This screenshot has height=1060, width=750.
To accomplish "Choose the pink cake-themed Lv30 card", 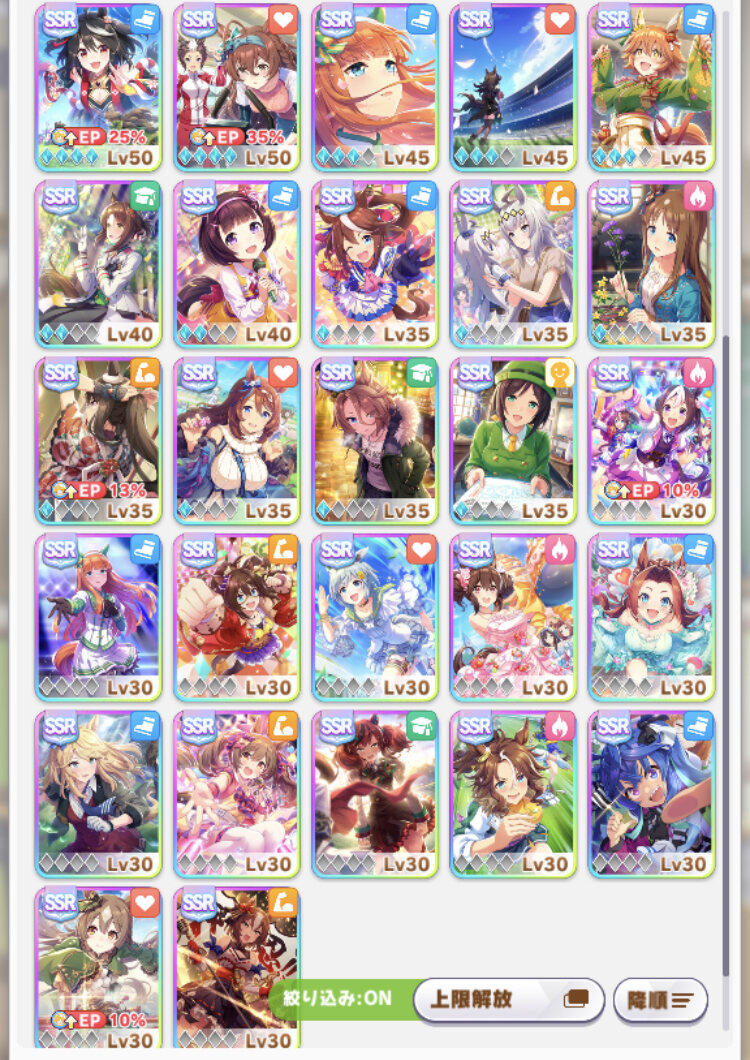I will coord(513,617).
